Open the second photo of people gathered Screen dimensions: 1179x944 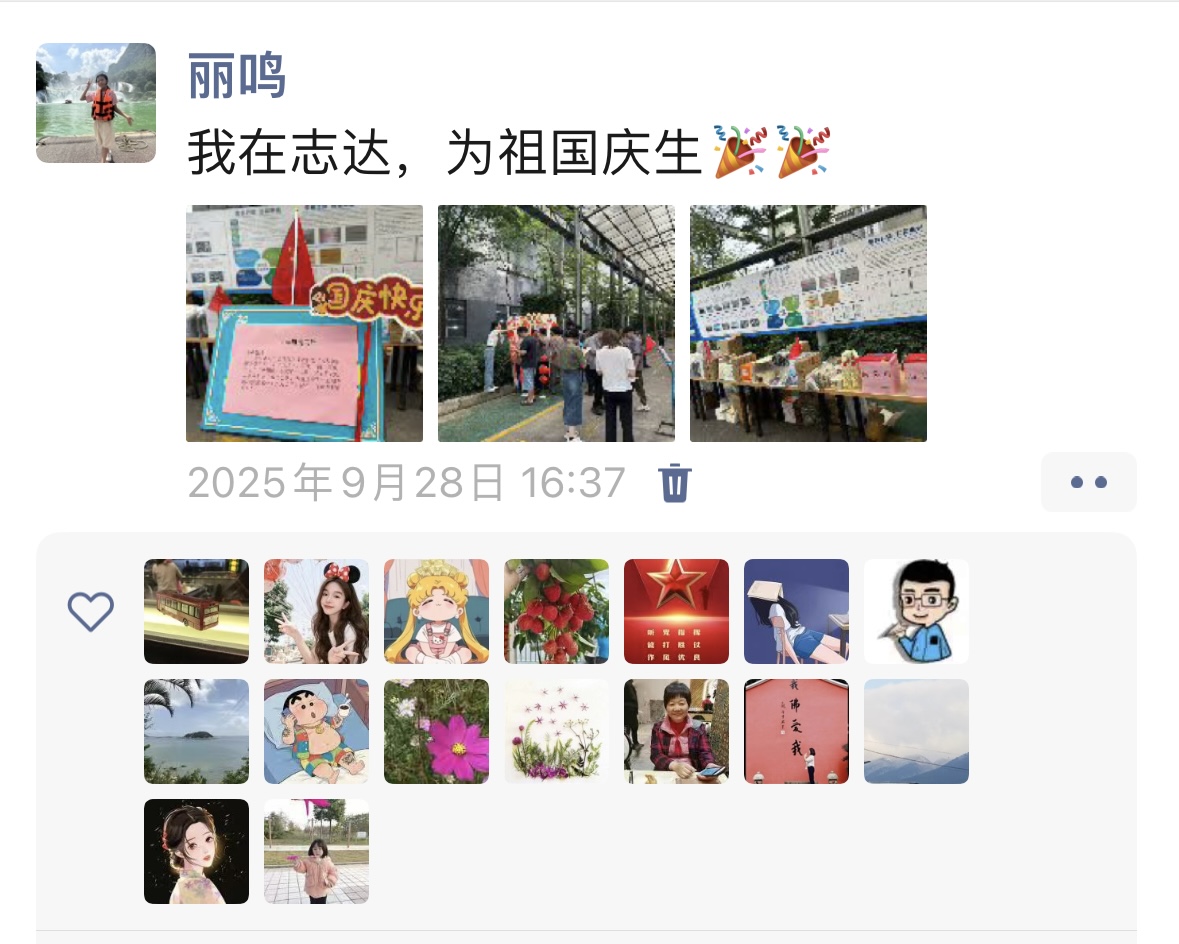click(x=556, y=323)
